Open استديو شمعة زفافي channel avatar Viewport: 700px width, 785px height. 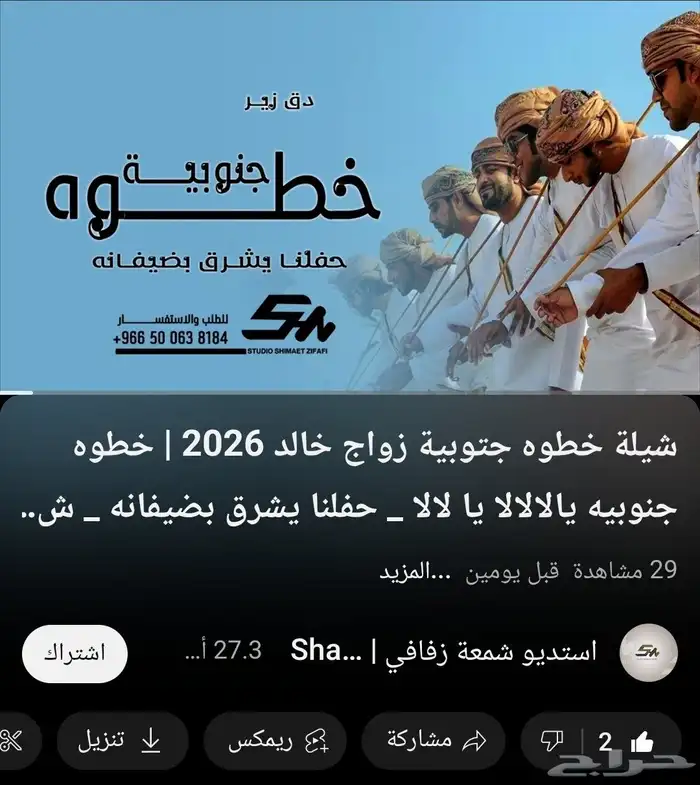pos(648,652)
